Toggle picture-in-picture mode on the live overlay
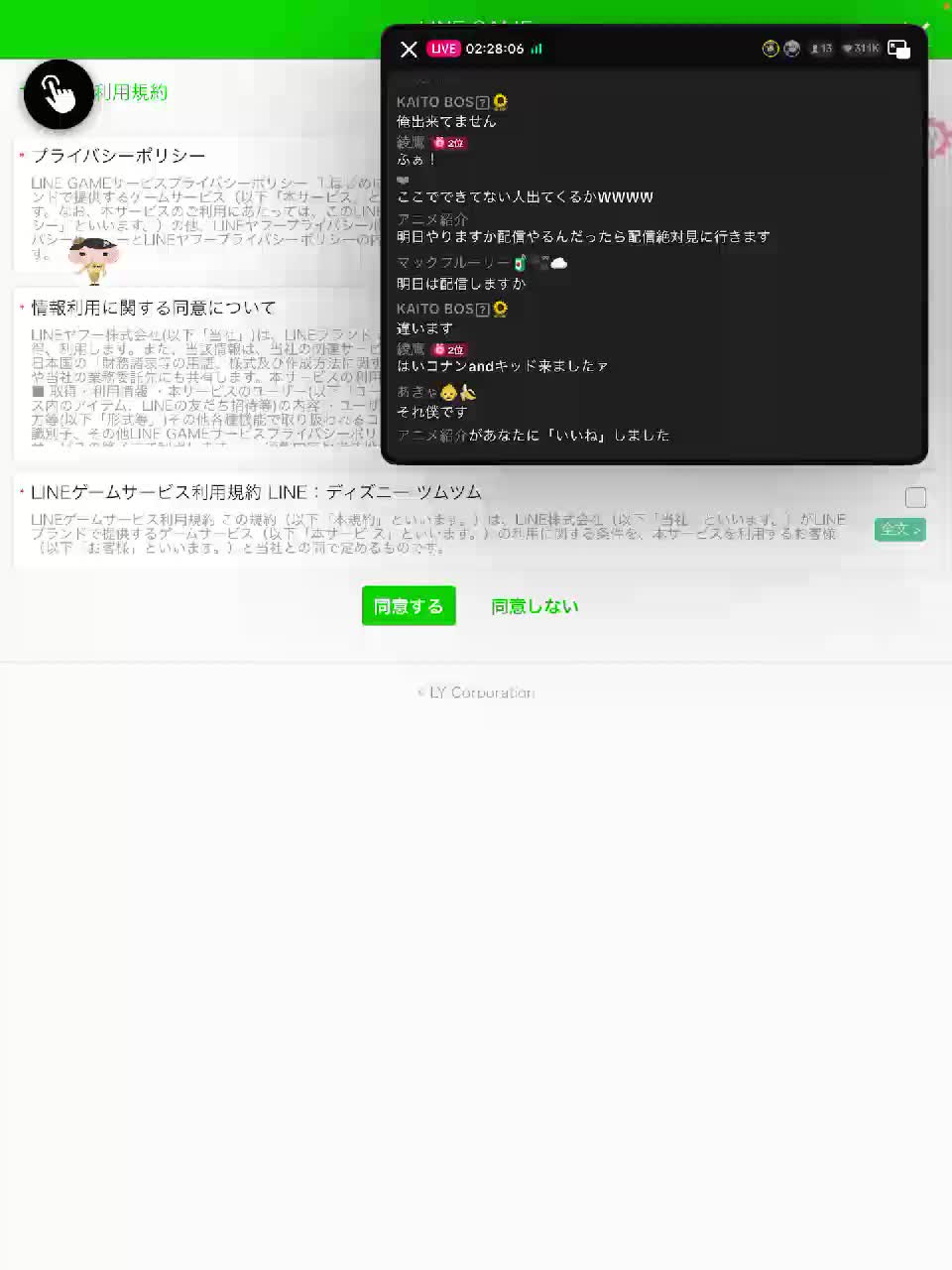952x1270 pixels. pyautogui.click(x=899, y=50)
